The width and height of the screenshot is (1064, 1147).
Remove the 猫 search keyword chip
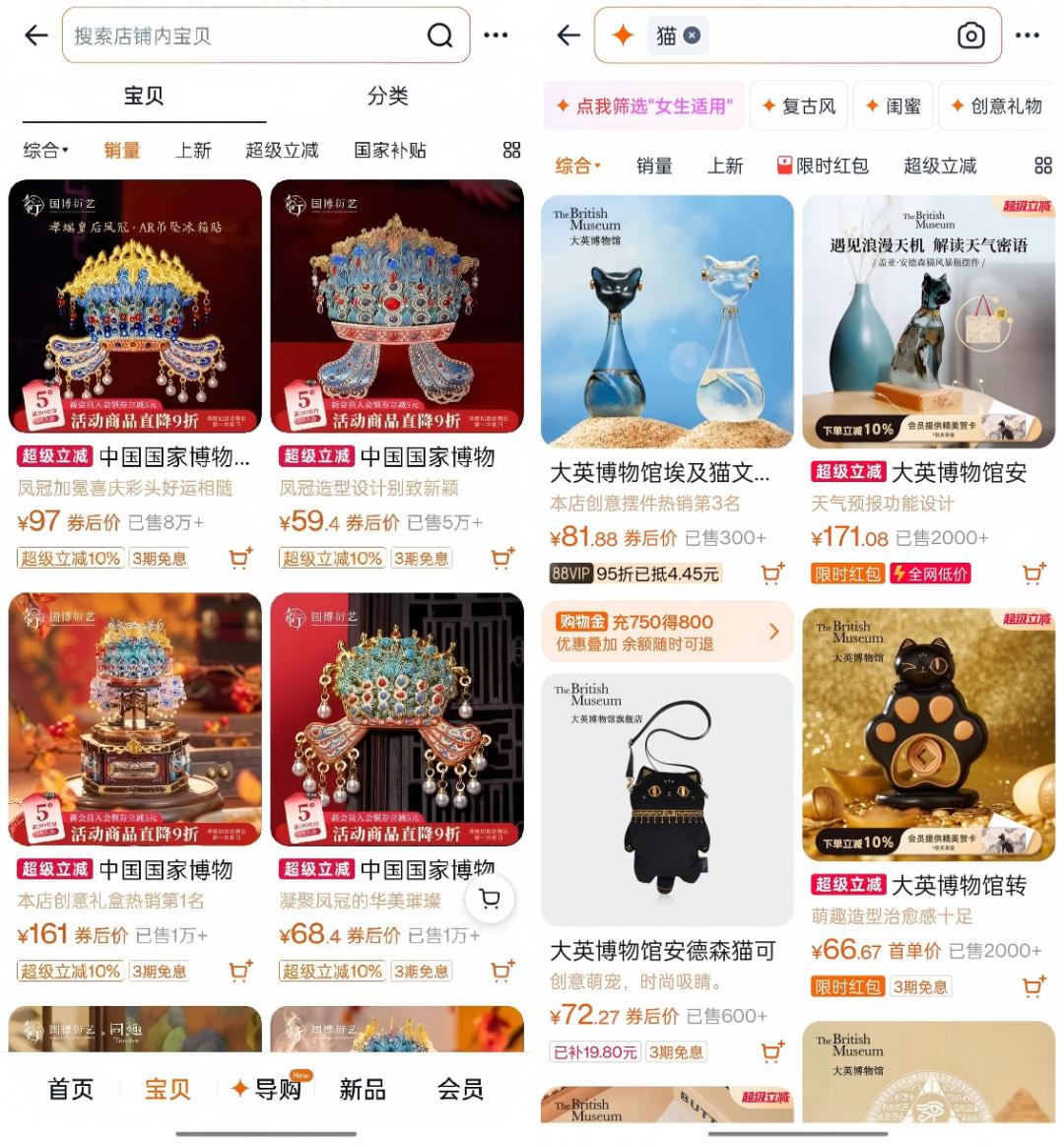tap(693, 35)
